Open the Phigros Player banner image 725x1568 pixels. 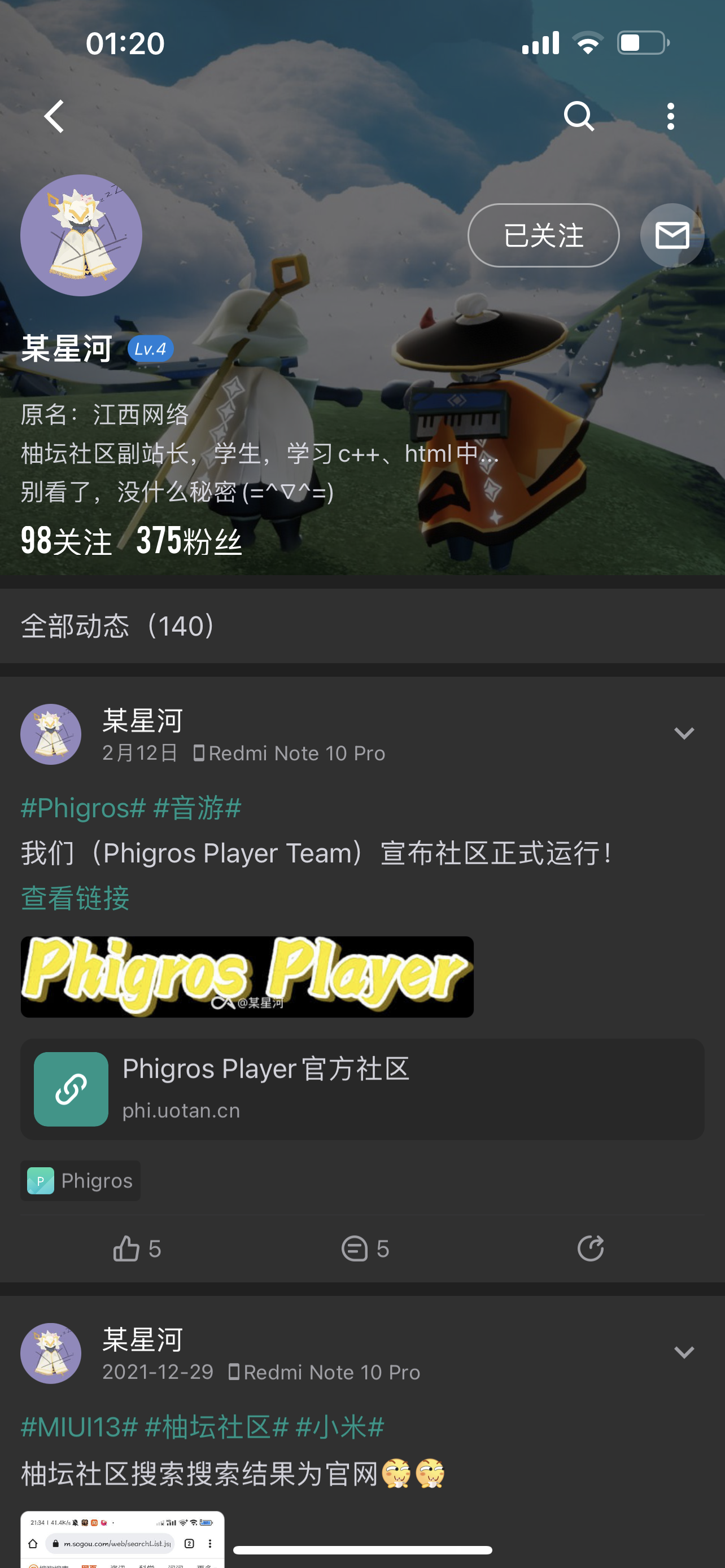247,977
